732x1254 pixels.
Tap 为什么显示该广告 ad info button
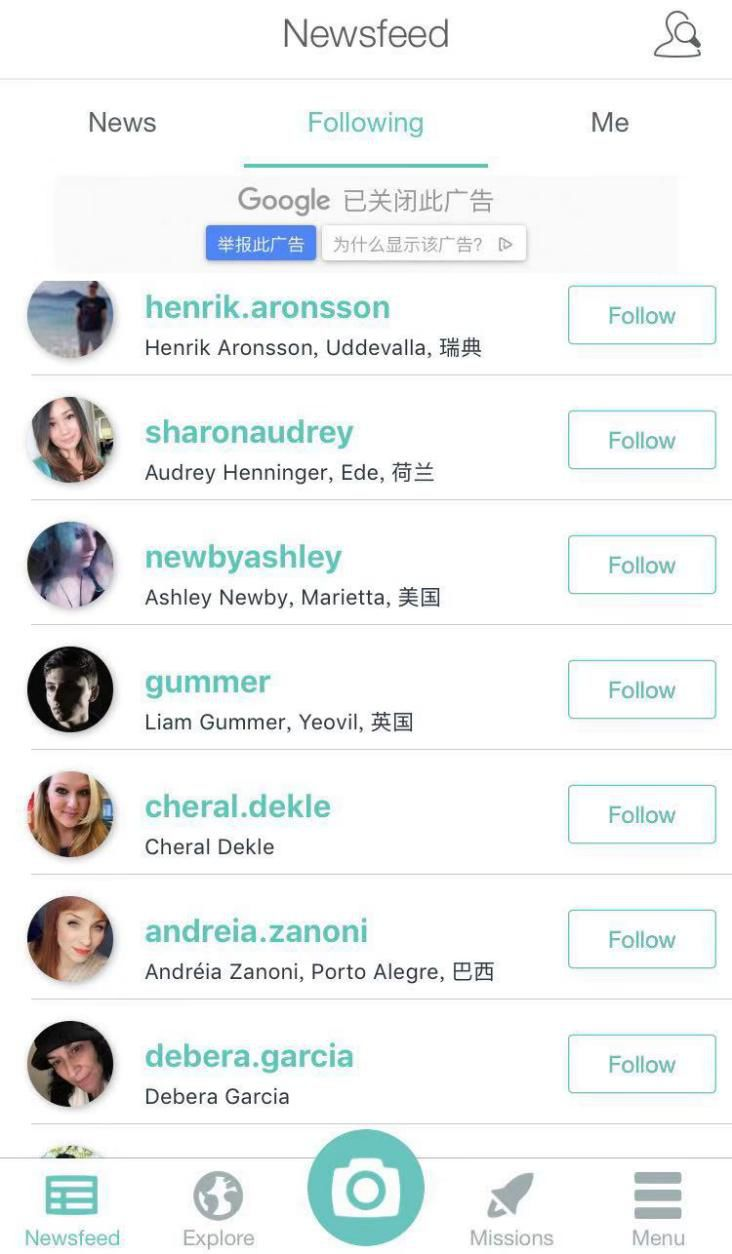click(x=423, y=244)
